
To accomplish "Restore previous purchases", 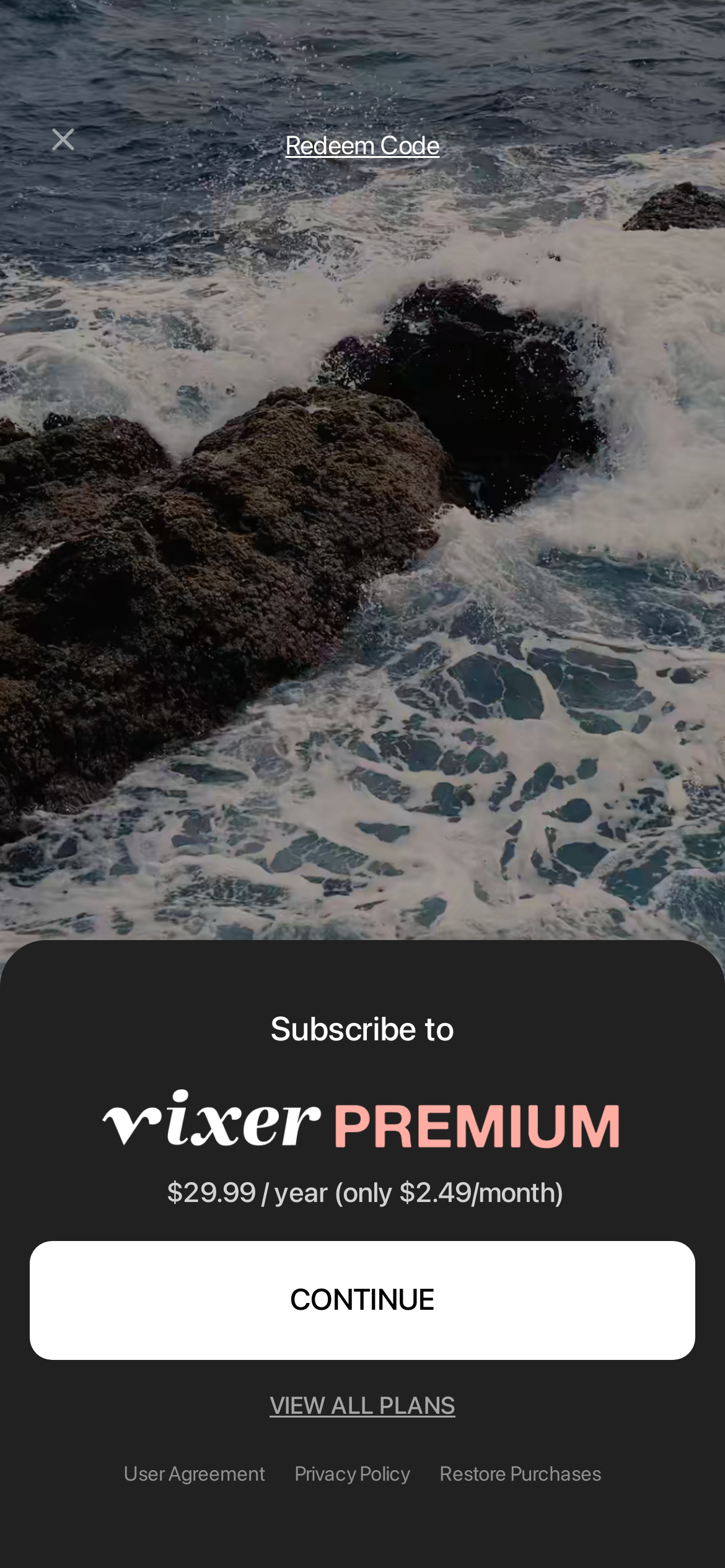I will pyautogui.click(x=520, y=1473).
